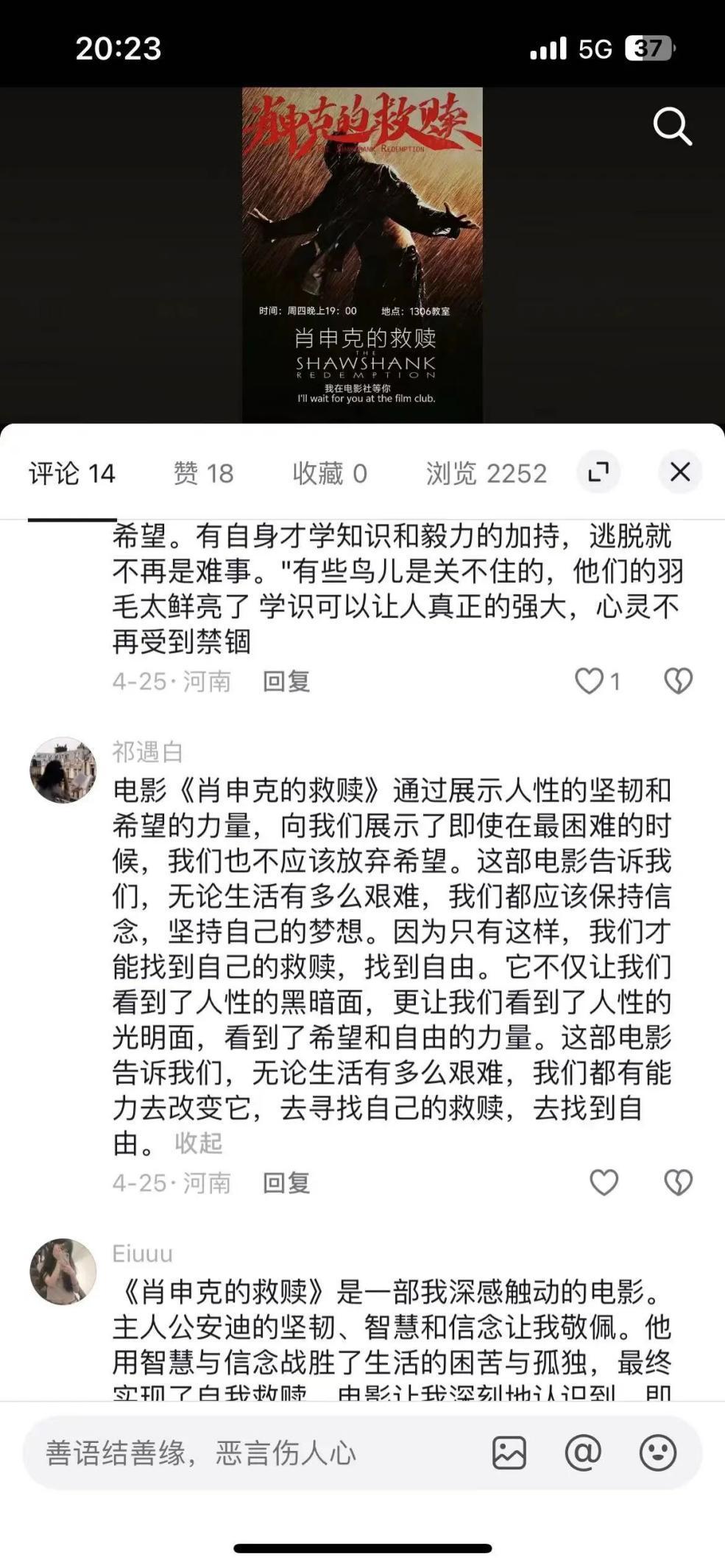Viewport: 725px width, 1568px height.
Task: Collapse 祁遇白's comment with 收起
Action: point(198,1143)
